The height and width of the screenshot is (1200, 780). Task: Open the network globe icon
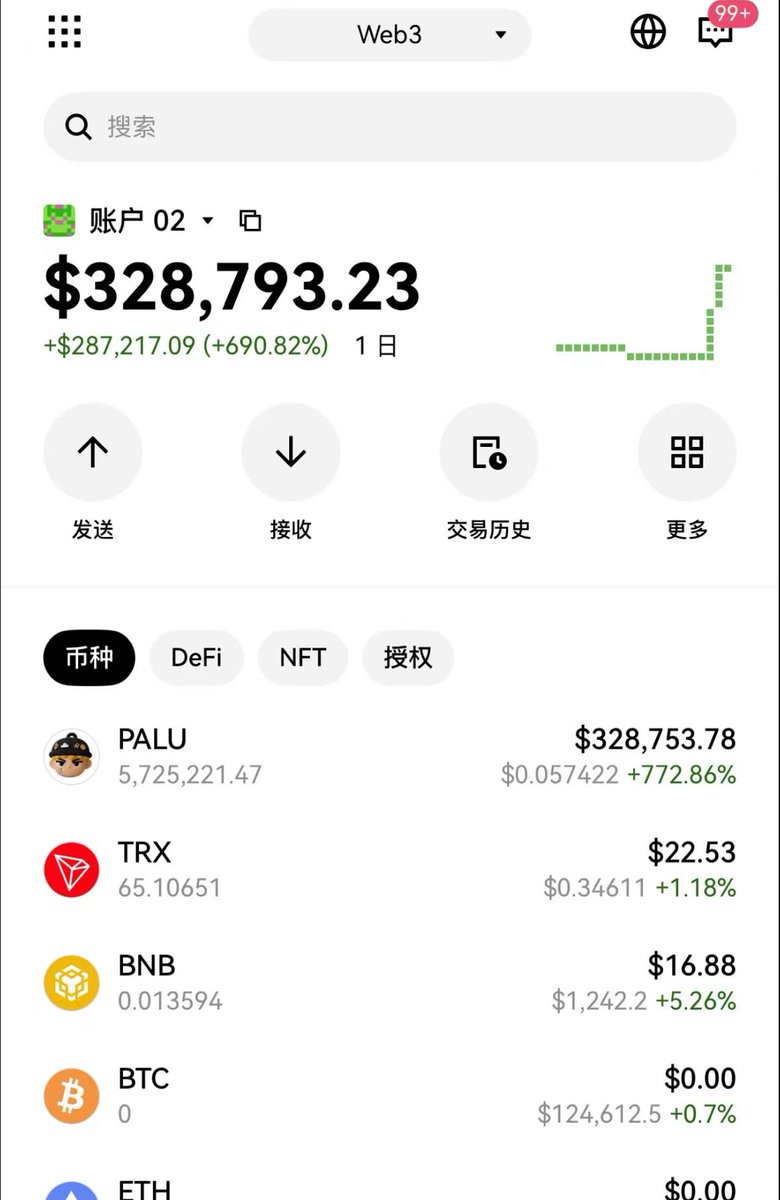click(648, 32)
